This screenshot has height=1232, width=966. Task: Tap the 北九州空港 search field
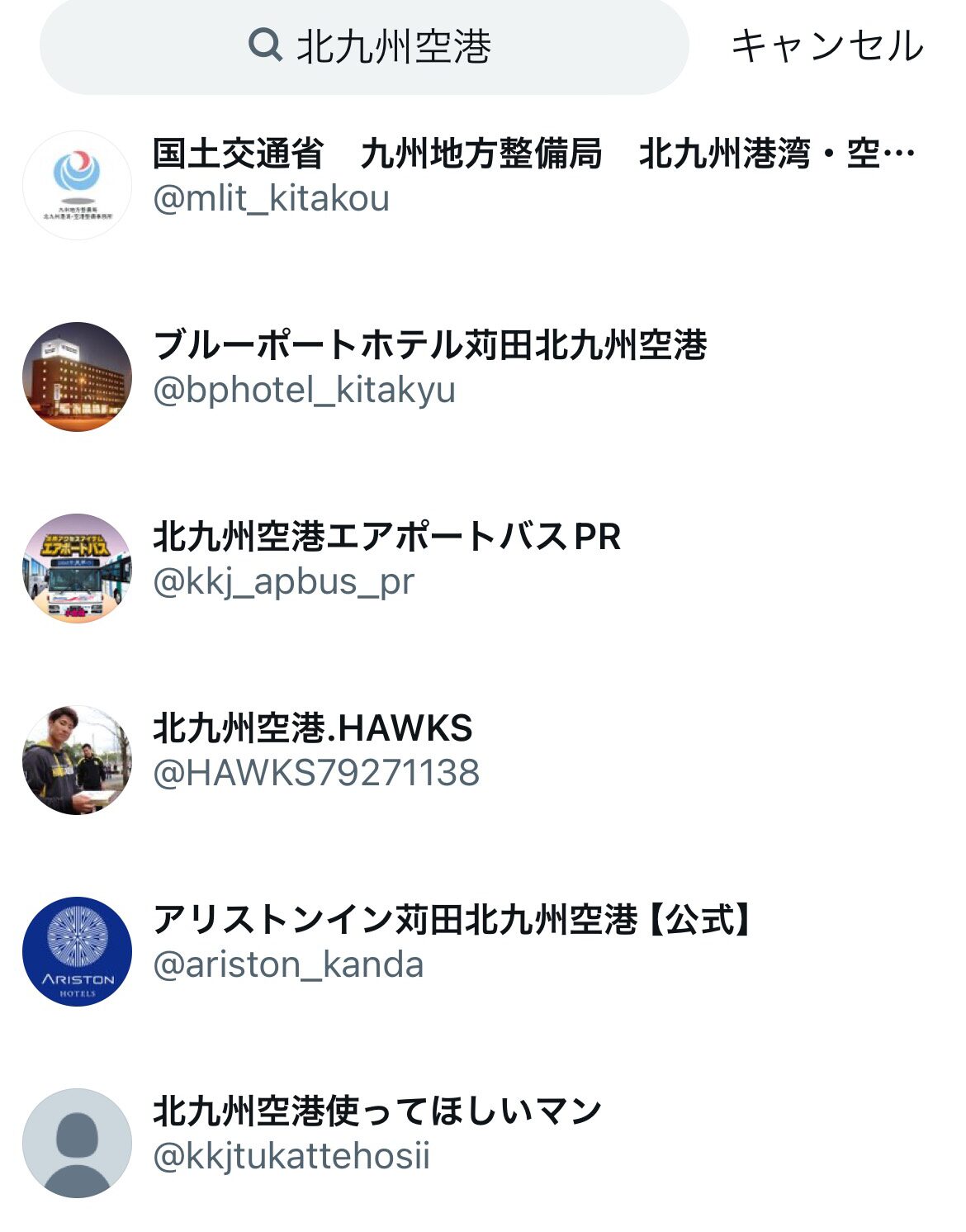point(365,46)
